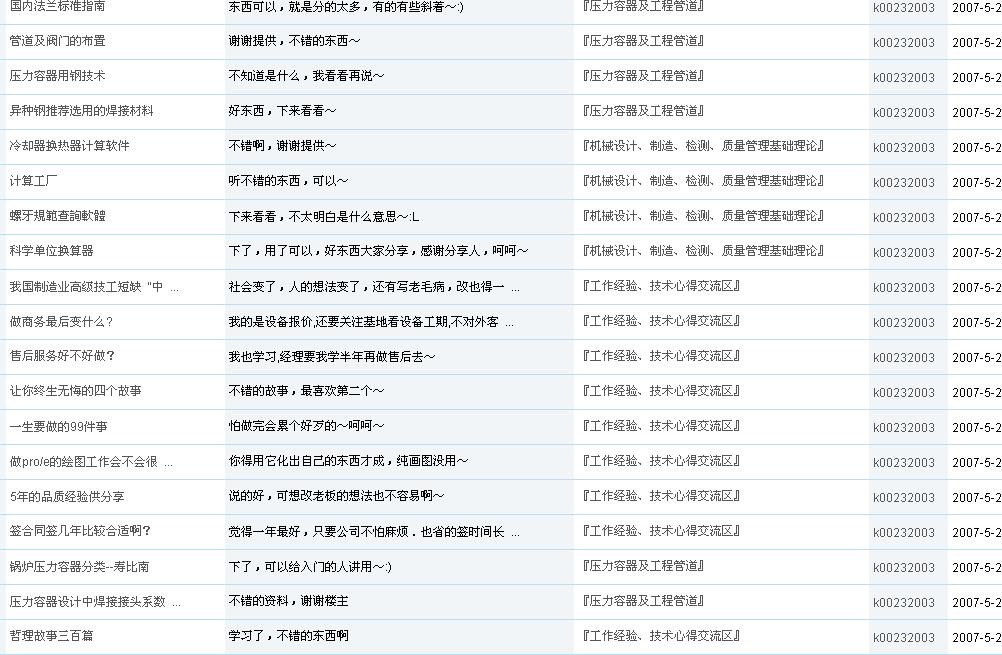View the reply 好东西,下来看看~

click(x=282, y=111)
